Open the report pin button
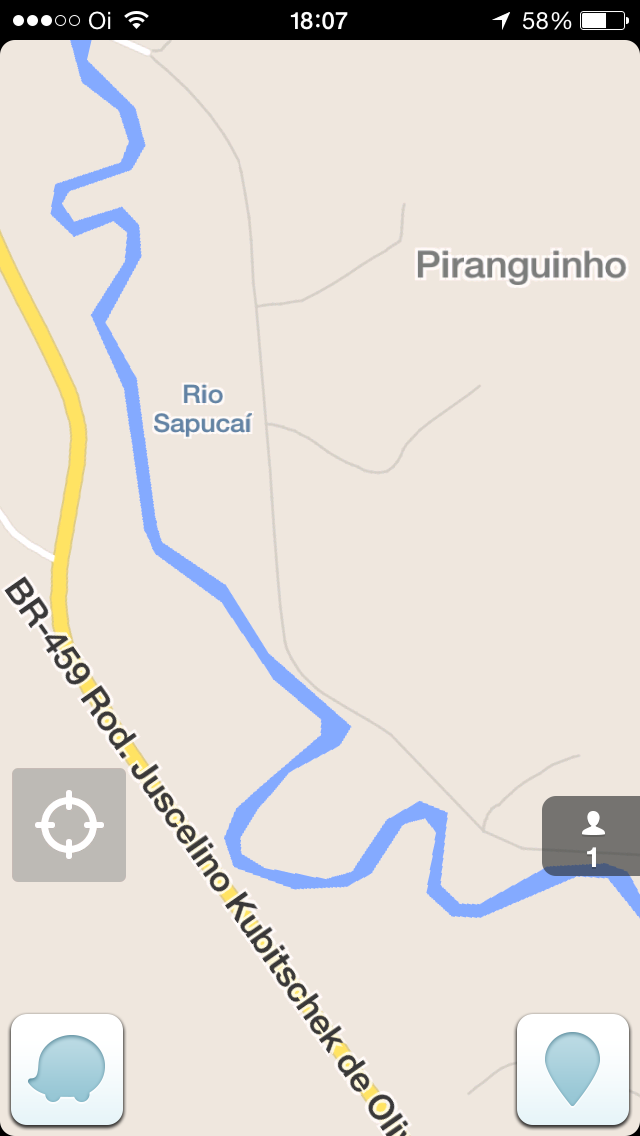Image resolution: width=640 pixels, height=1136 pixels. click(571, 1069)
